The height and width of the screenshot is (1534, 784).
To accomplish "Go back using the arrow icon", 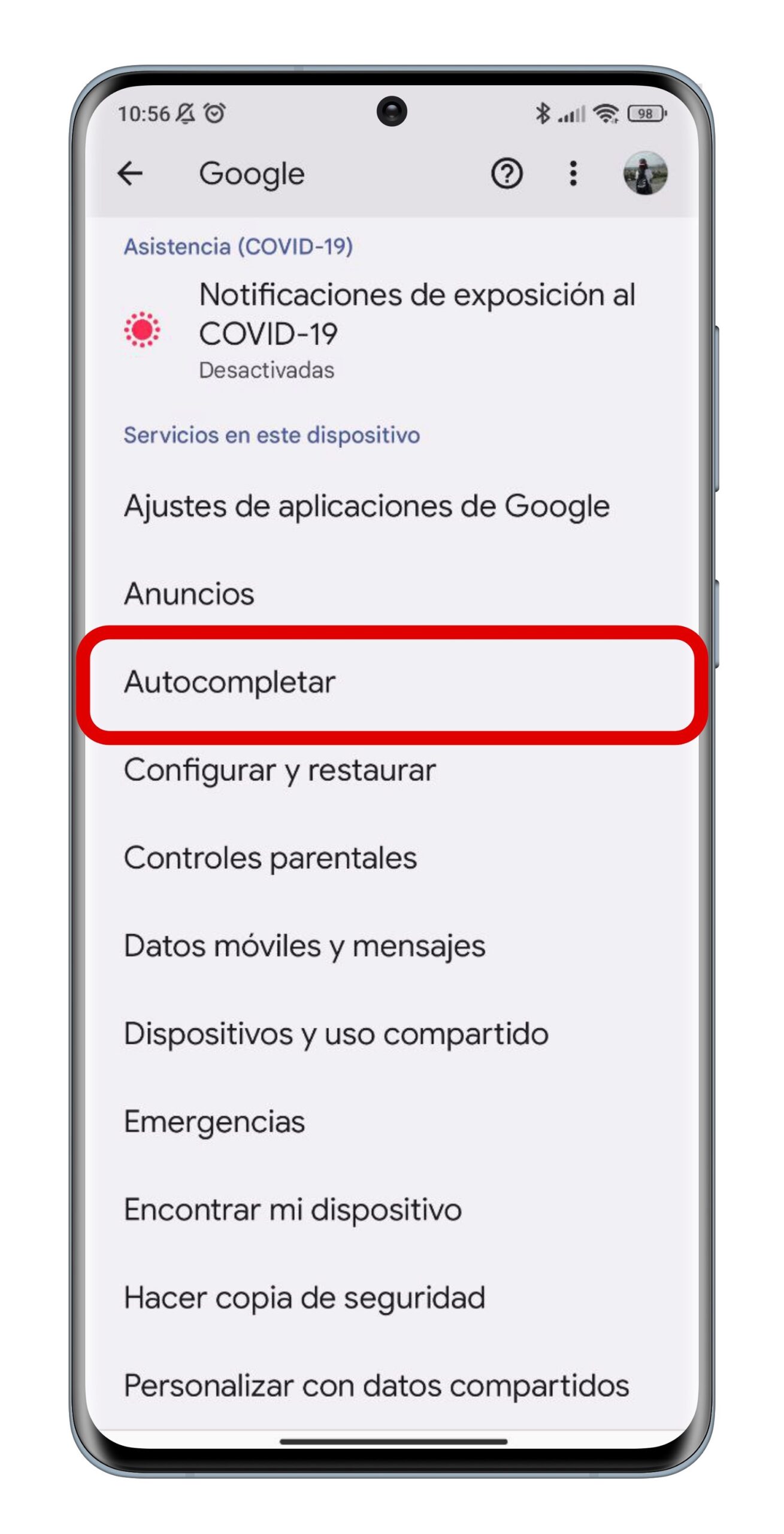I will [x=130, y=174].
